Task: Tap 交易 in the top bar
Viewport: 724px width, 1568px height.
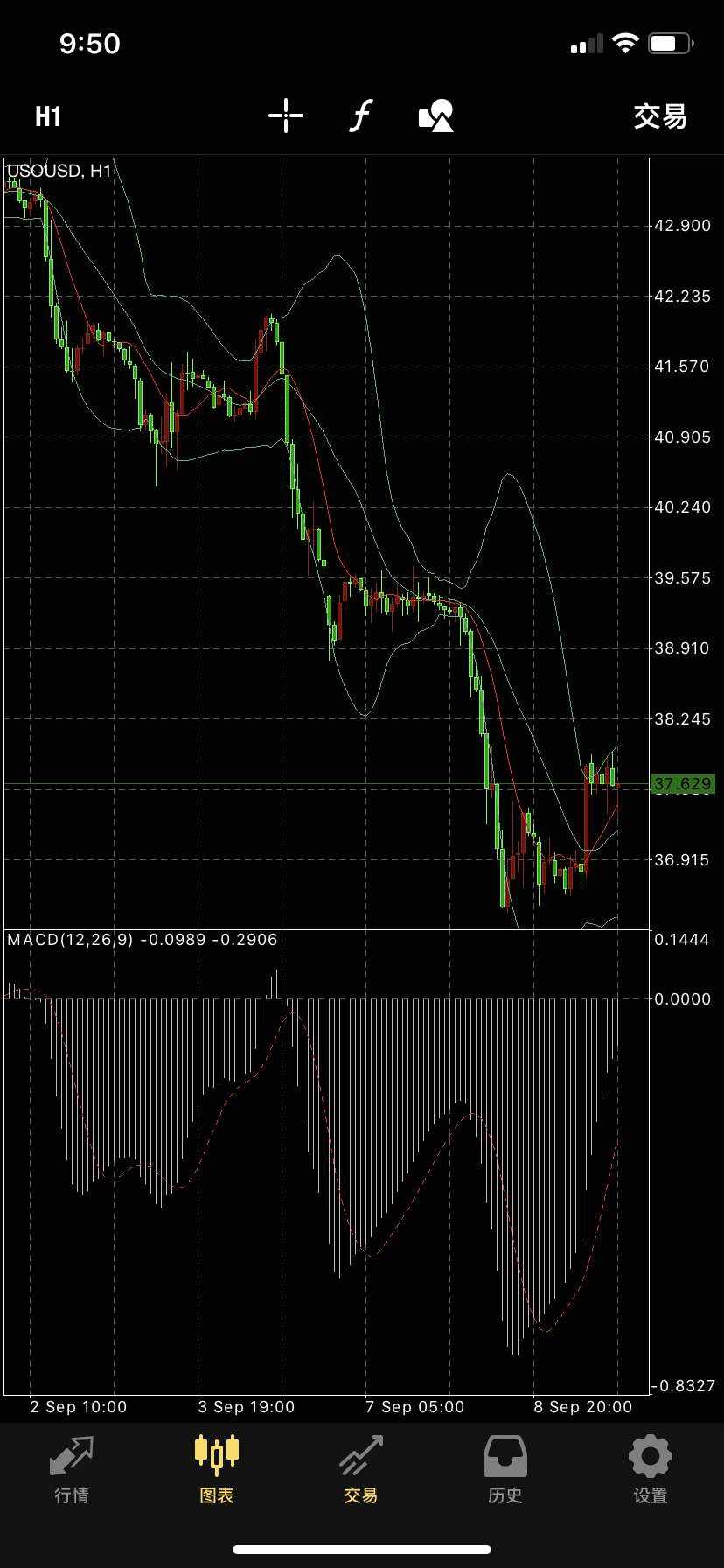Action: 660,116
